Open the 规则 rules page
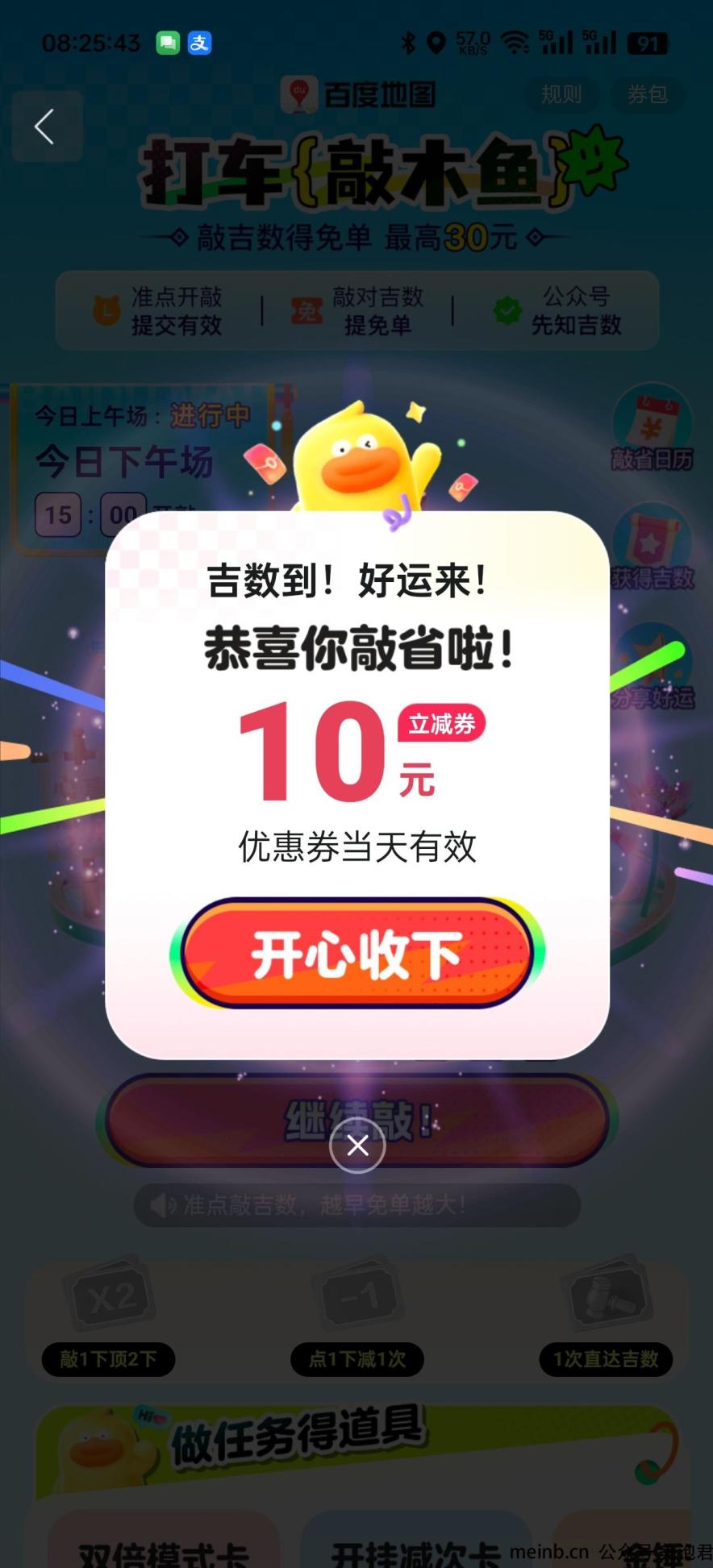This screenshot has width=713, height=1568. pos(561,95)
